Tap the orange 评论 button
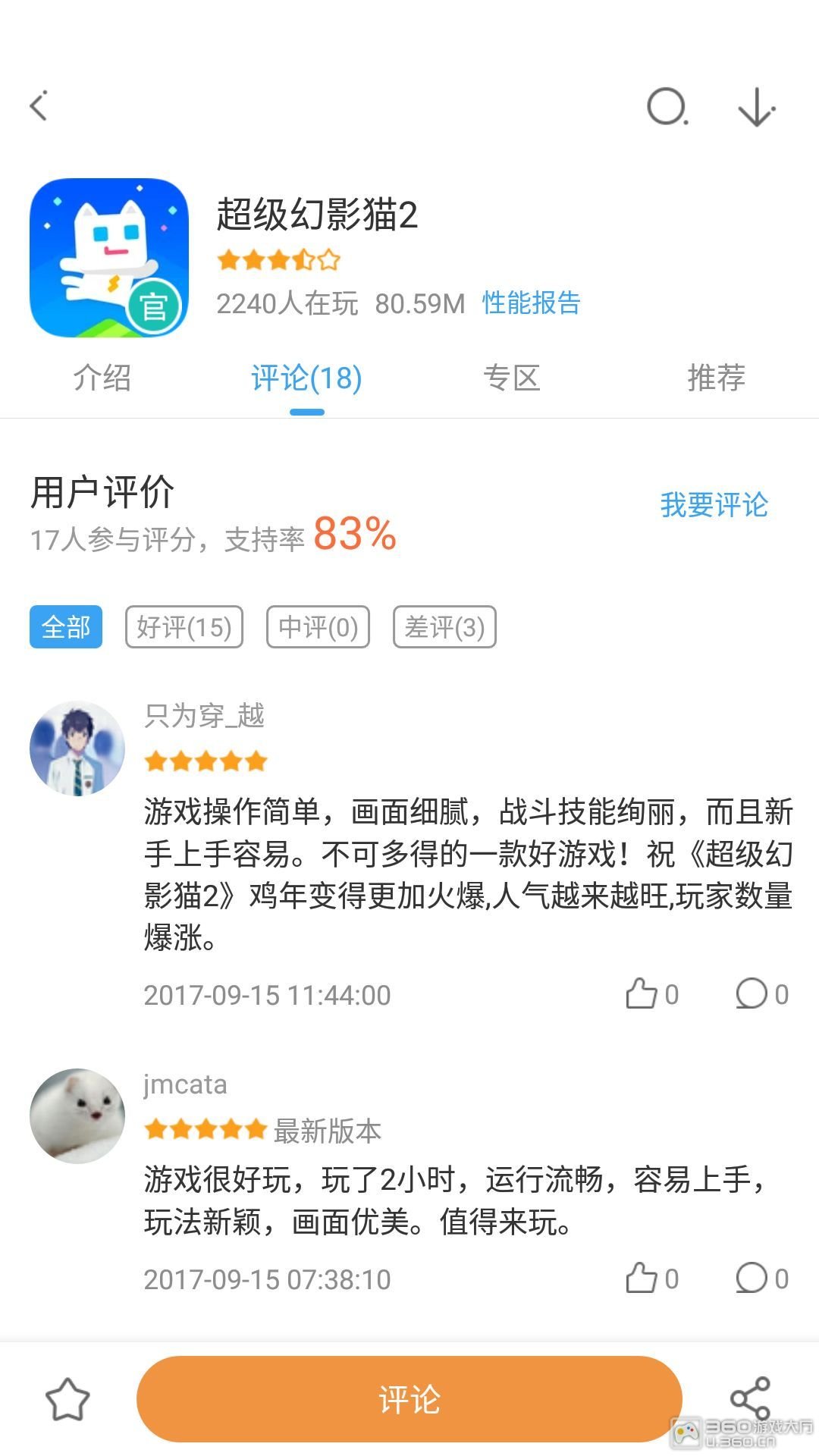The height and width of the screenshot is (1456, 819). (x=409, y=1399)
